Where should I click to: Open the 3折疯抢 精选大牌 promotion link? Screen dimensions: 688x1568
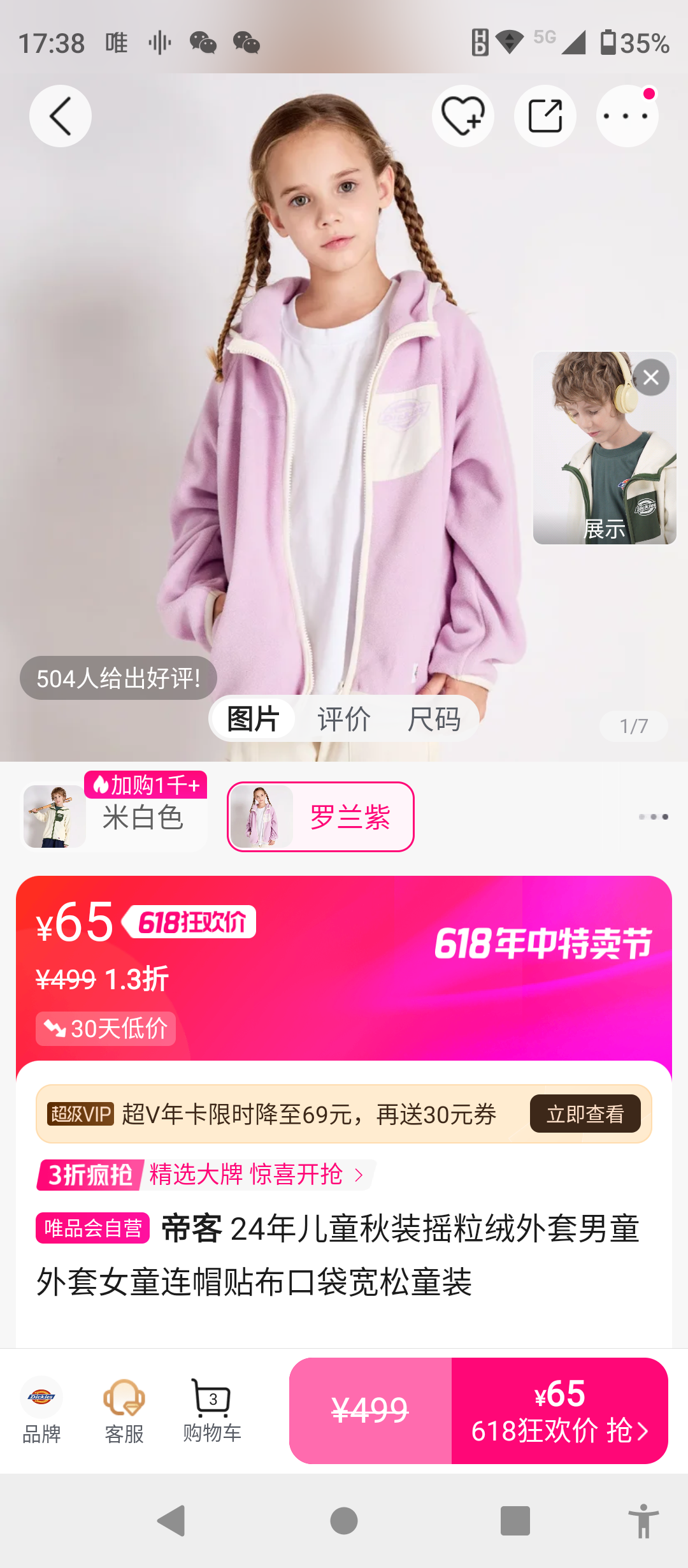[204, 1174]
